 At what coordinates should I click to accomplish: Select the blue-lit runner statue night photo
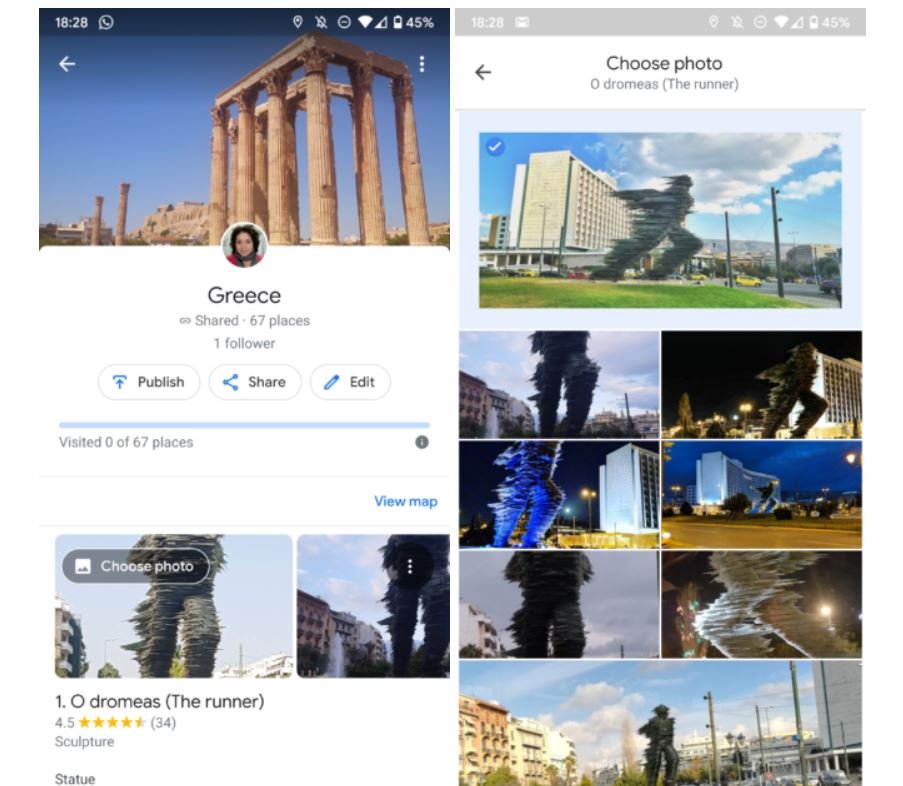pos(559,494)
